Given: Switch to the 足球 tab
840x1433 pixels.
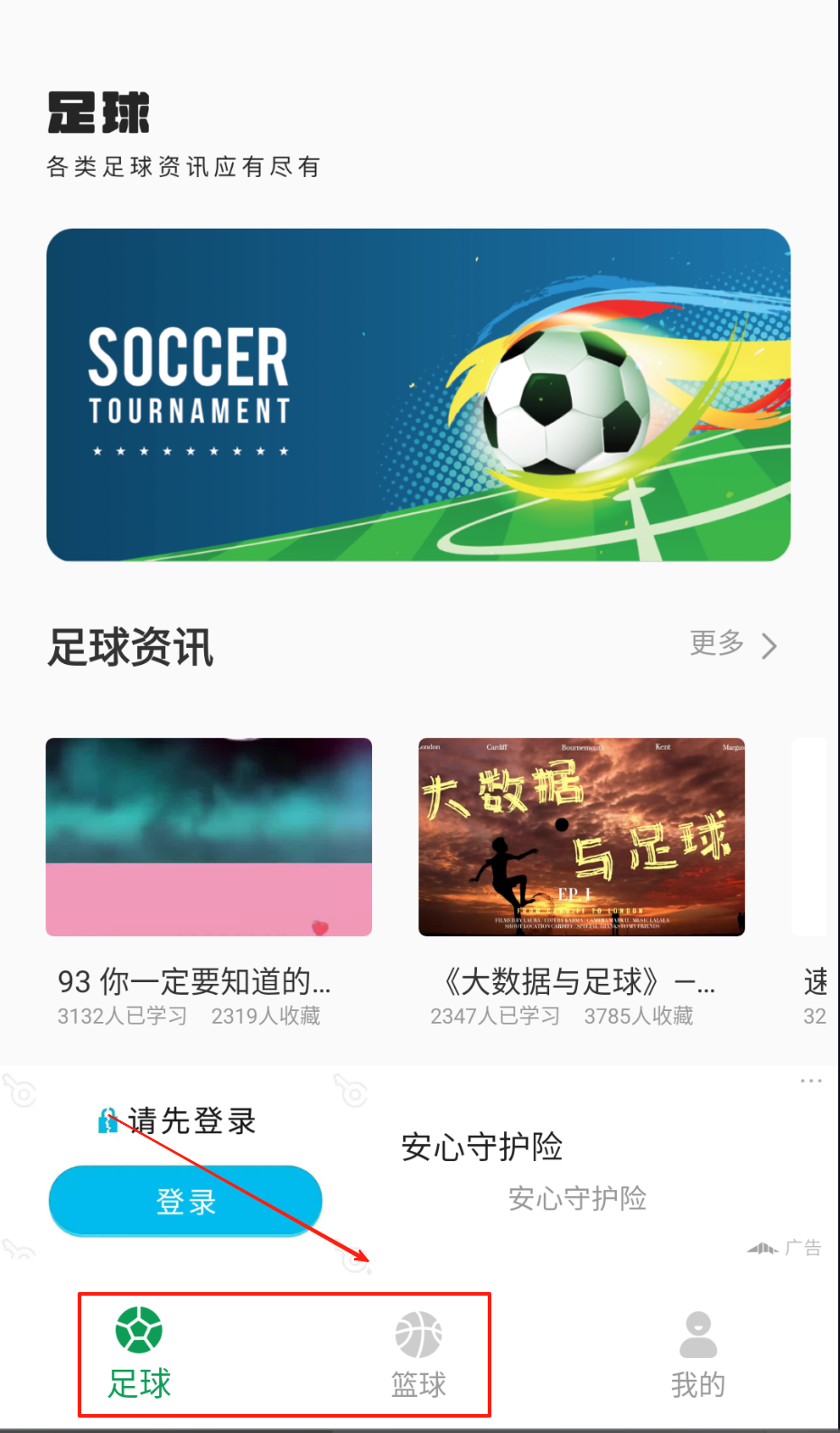Looking at the screenshot, I should coord(139,1353).
